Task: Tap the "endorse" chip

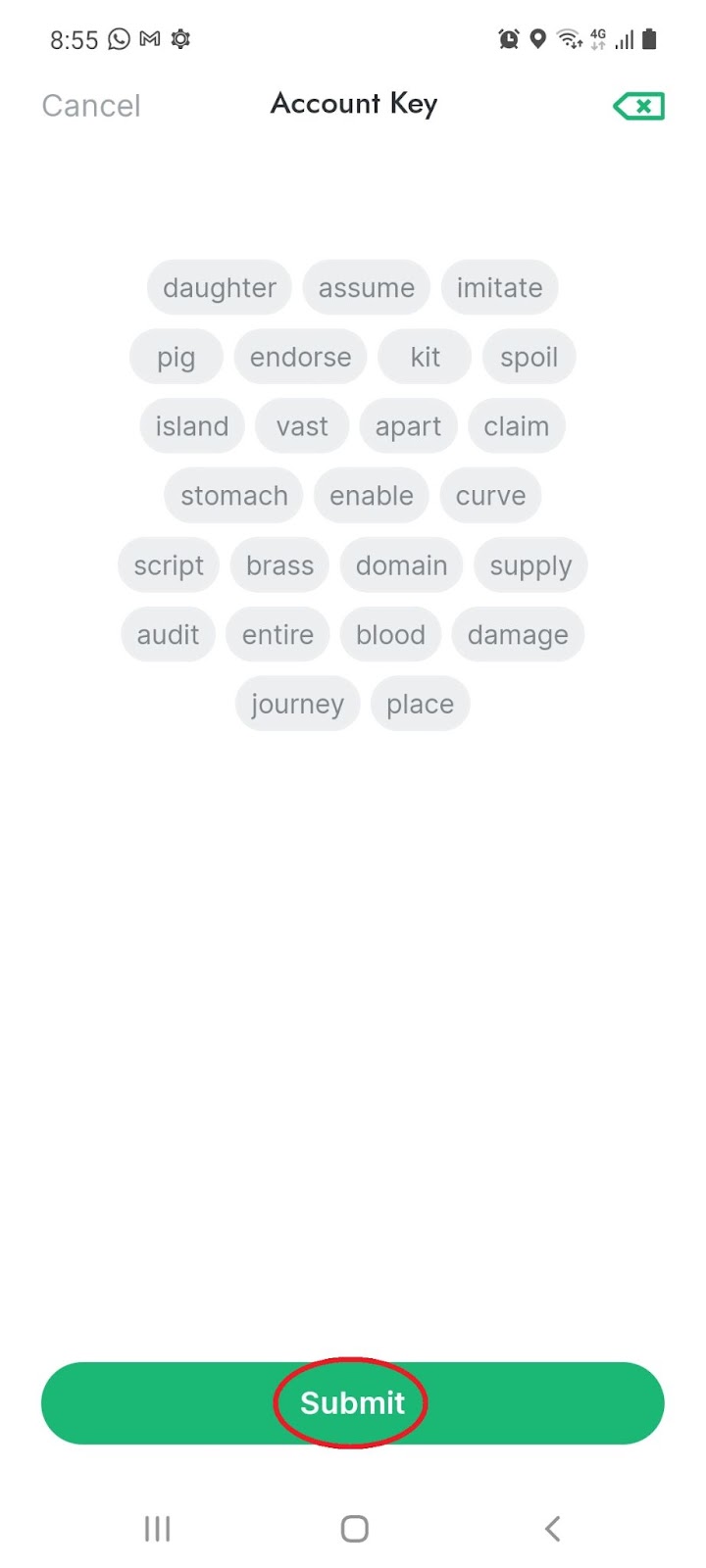Action: pos(300,357)
